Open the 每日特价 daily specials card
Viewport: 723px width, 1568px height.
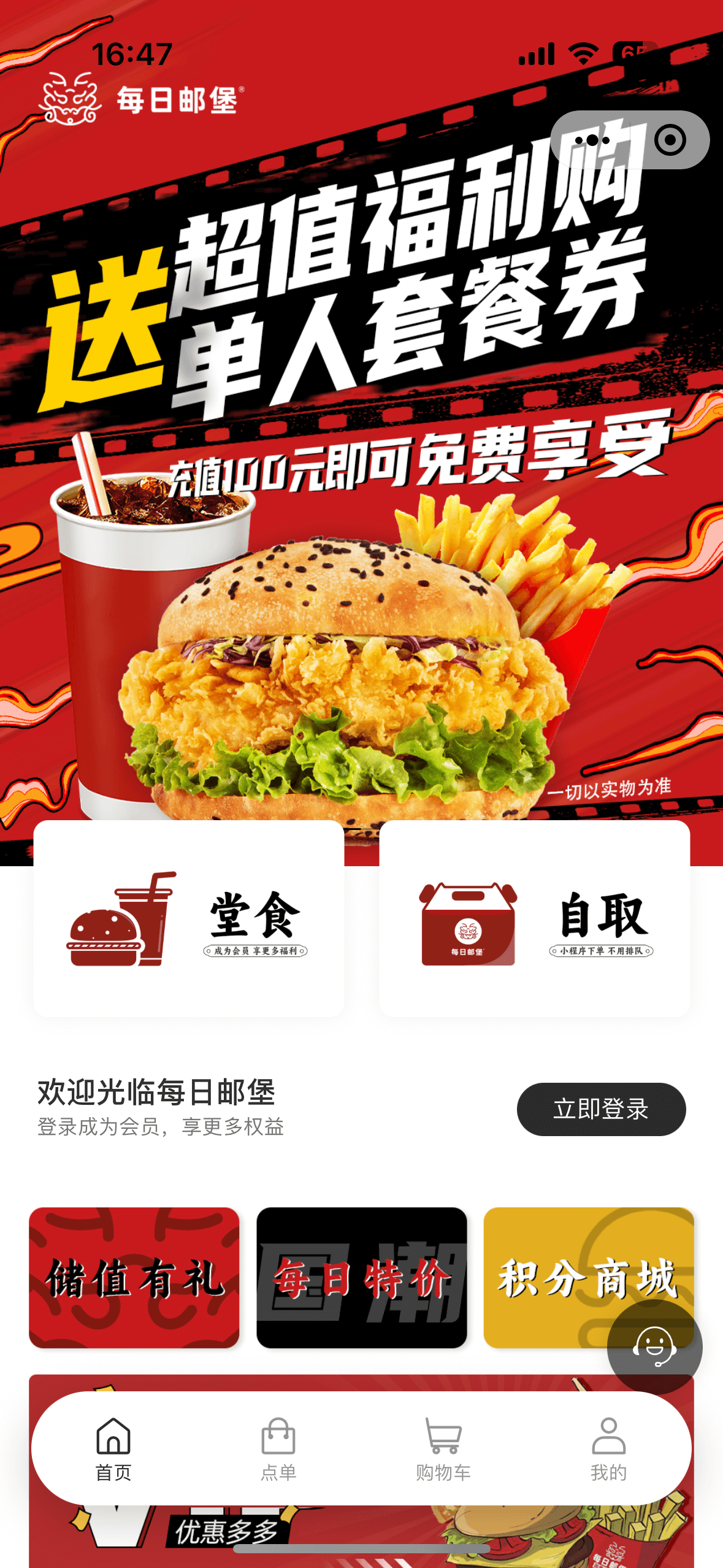361,1277
